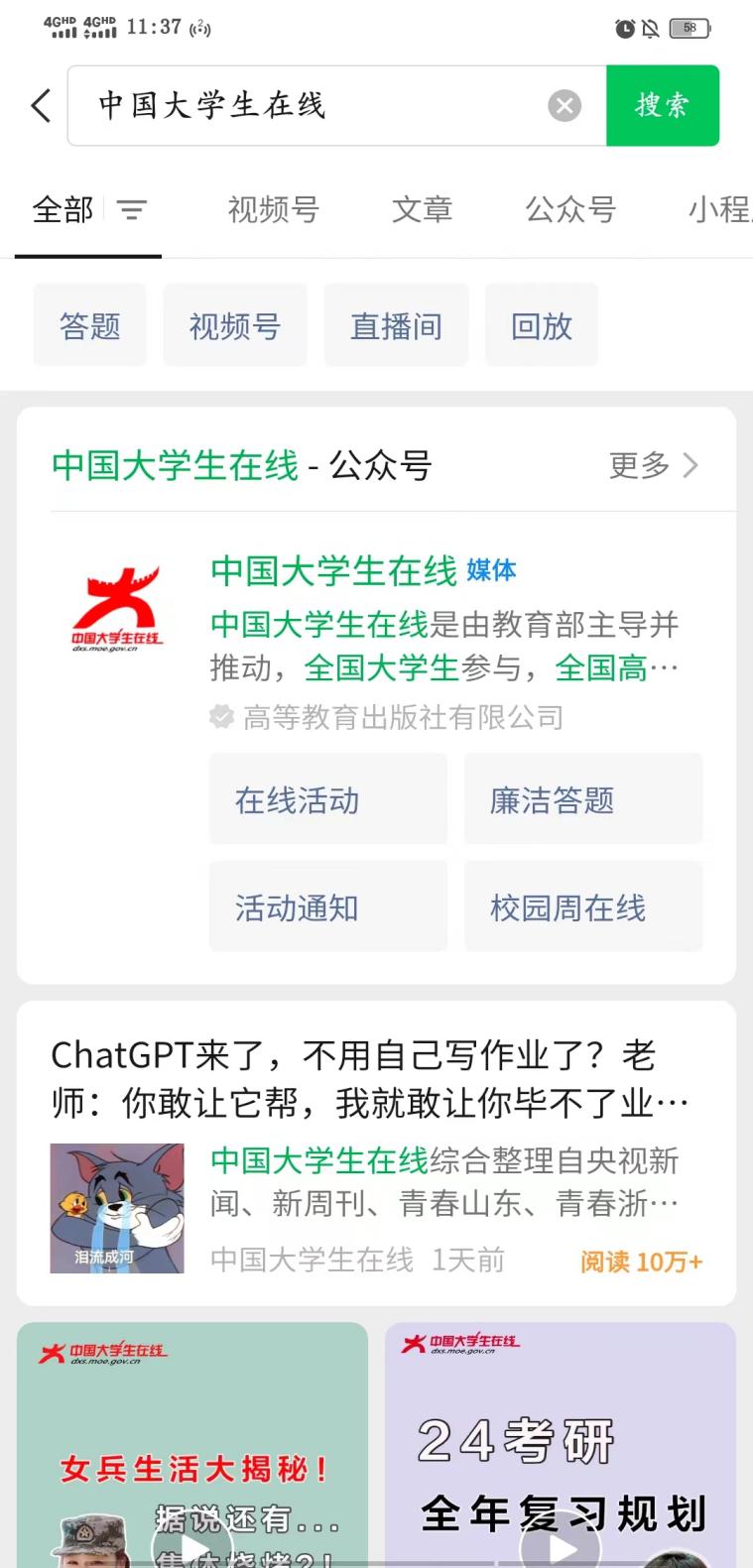Switch to the 视频号 top tab
The image size is (753, 1568).
pyautogui.click(x=273, y=210)
